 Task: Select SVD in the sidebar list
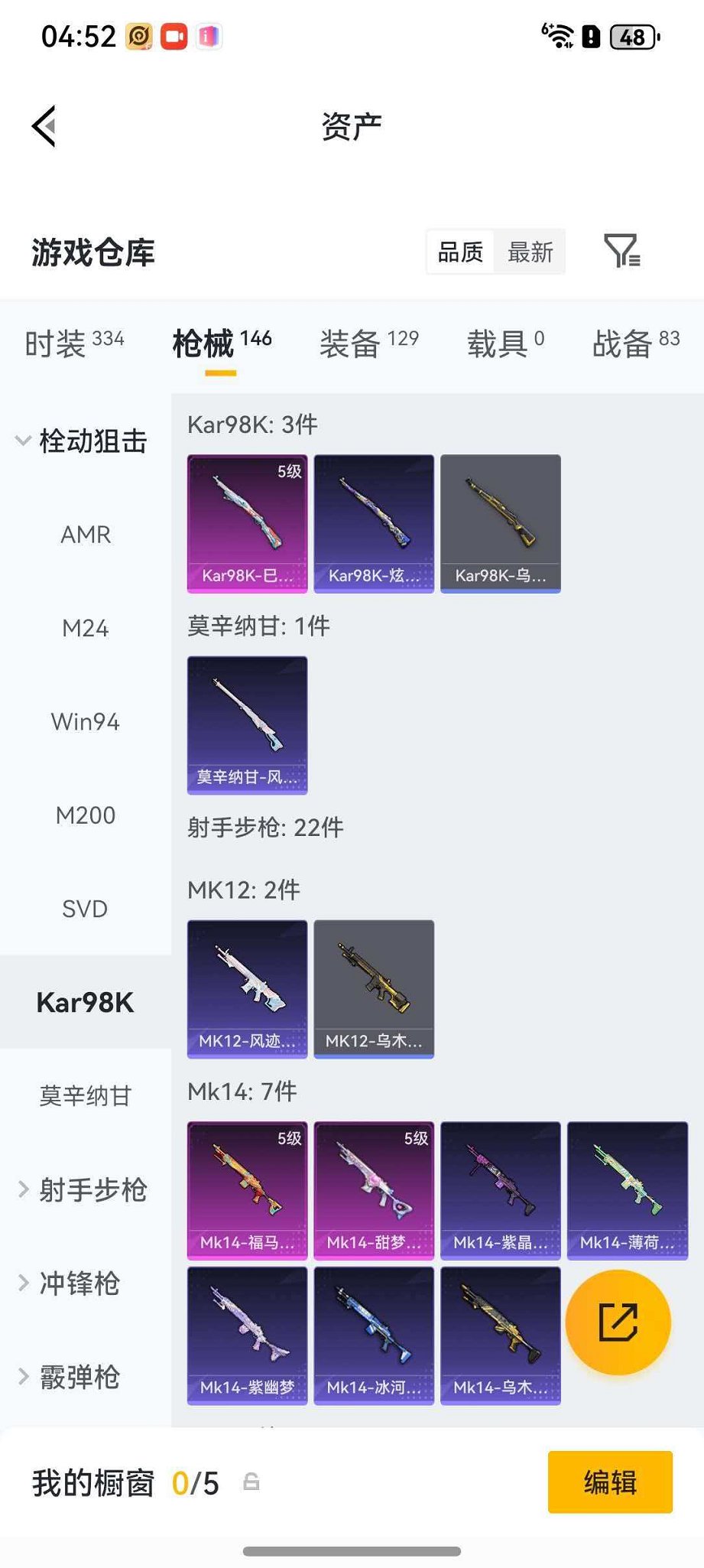click(x=84, y=909)
